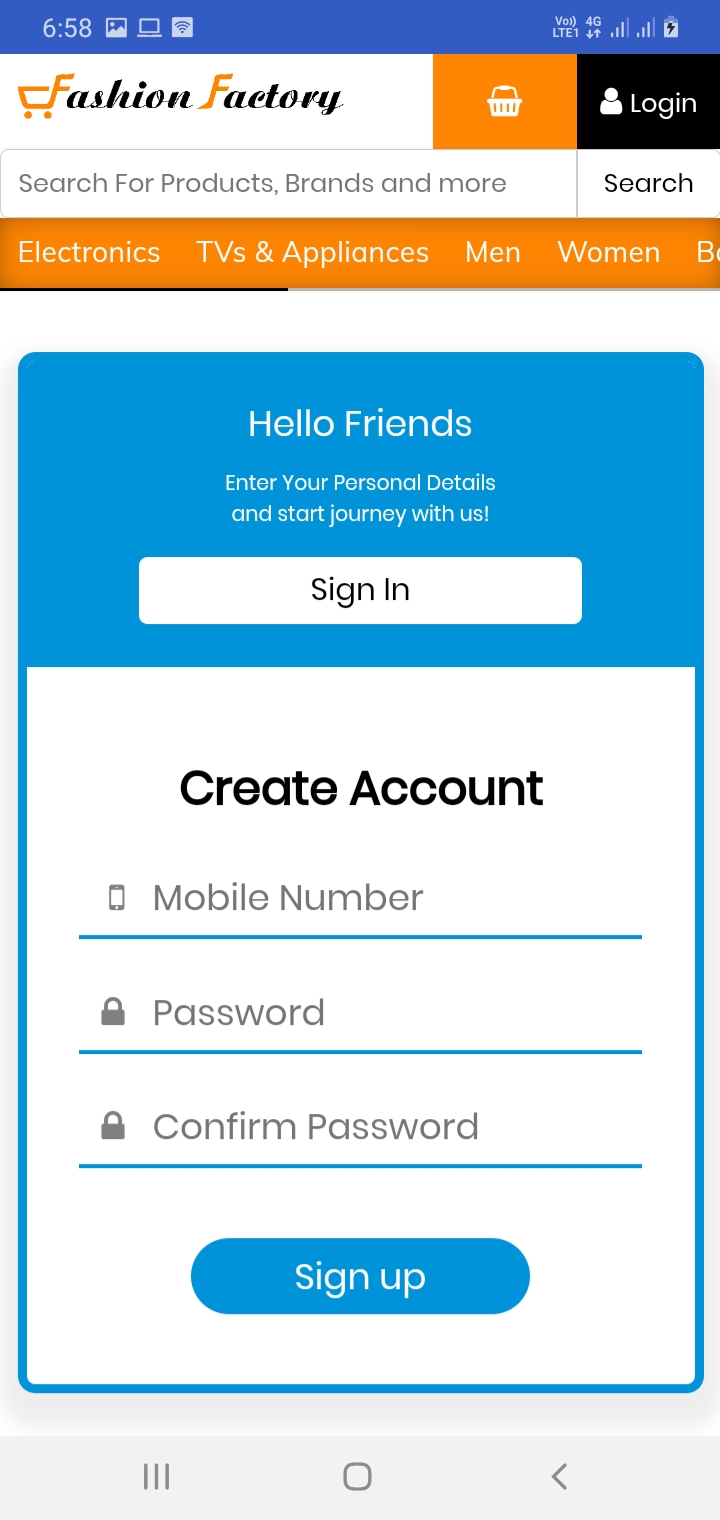Screen dimensions: 720x1520
Task: Go to the Fashion Factory home logo
Action: point(181,97)
